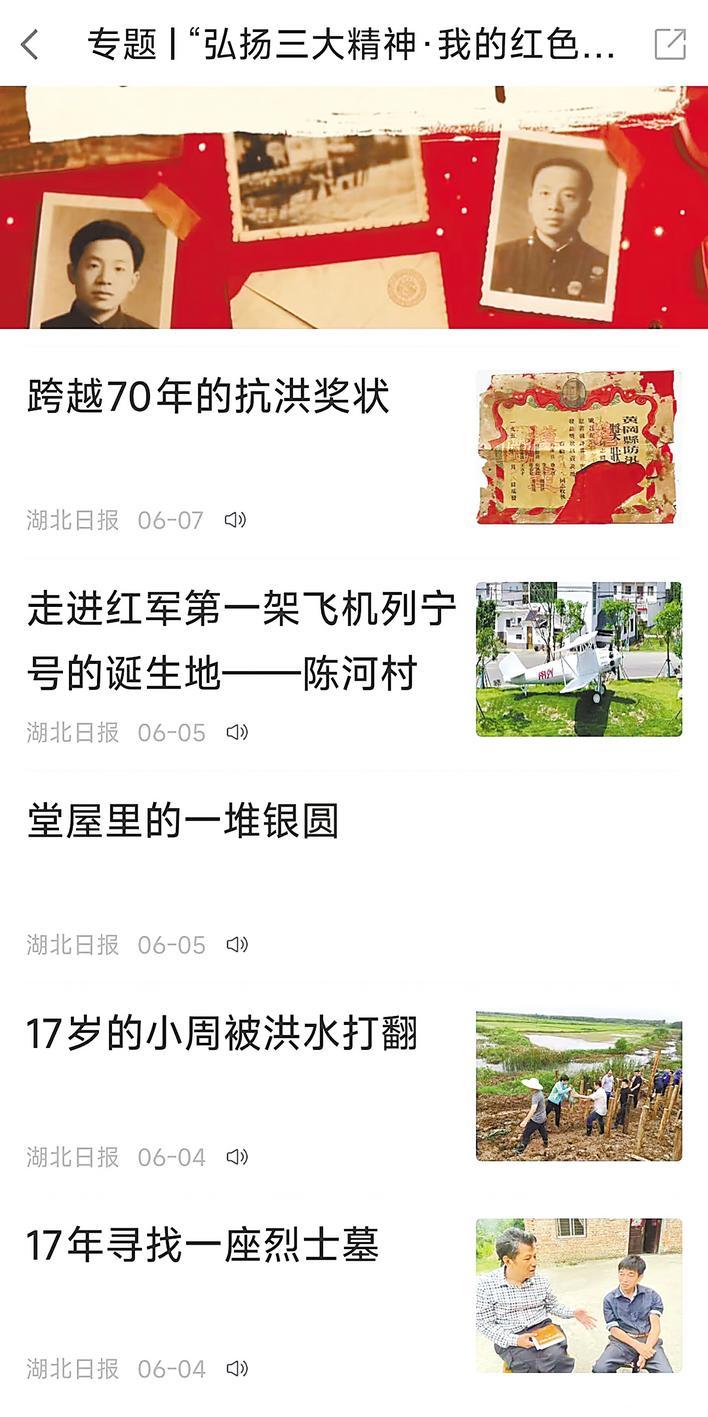This screenshot has width=708, height=1417.
Task: Read 堂屋里的一堆银圆
Action: 183,821
